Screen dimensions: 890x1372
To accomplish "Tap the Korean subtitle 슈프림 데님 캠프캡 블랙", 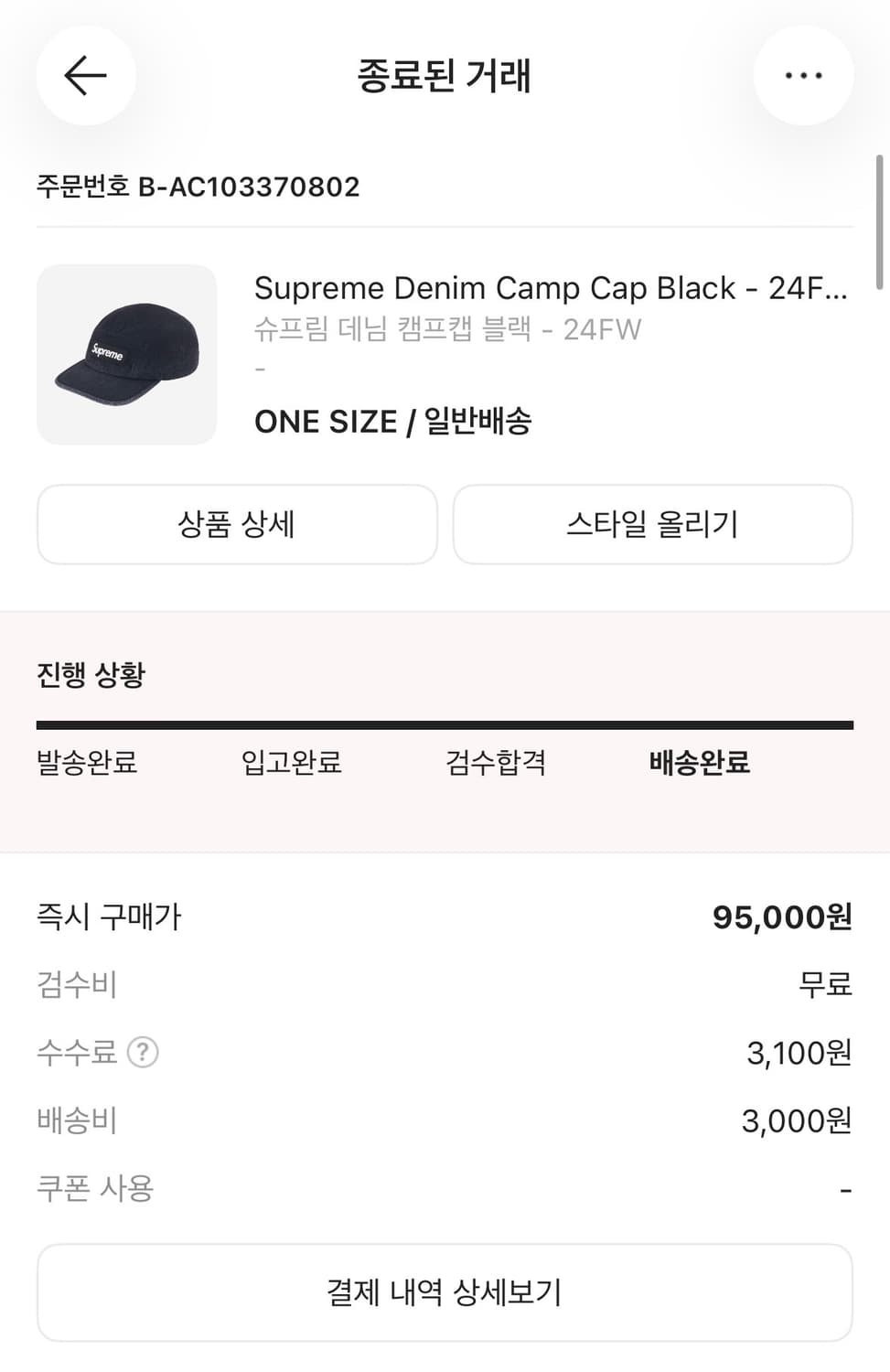I will pos(447,329).
